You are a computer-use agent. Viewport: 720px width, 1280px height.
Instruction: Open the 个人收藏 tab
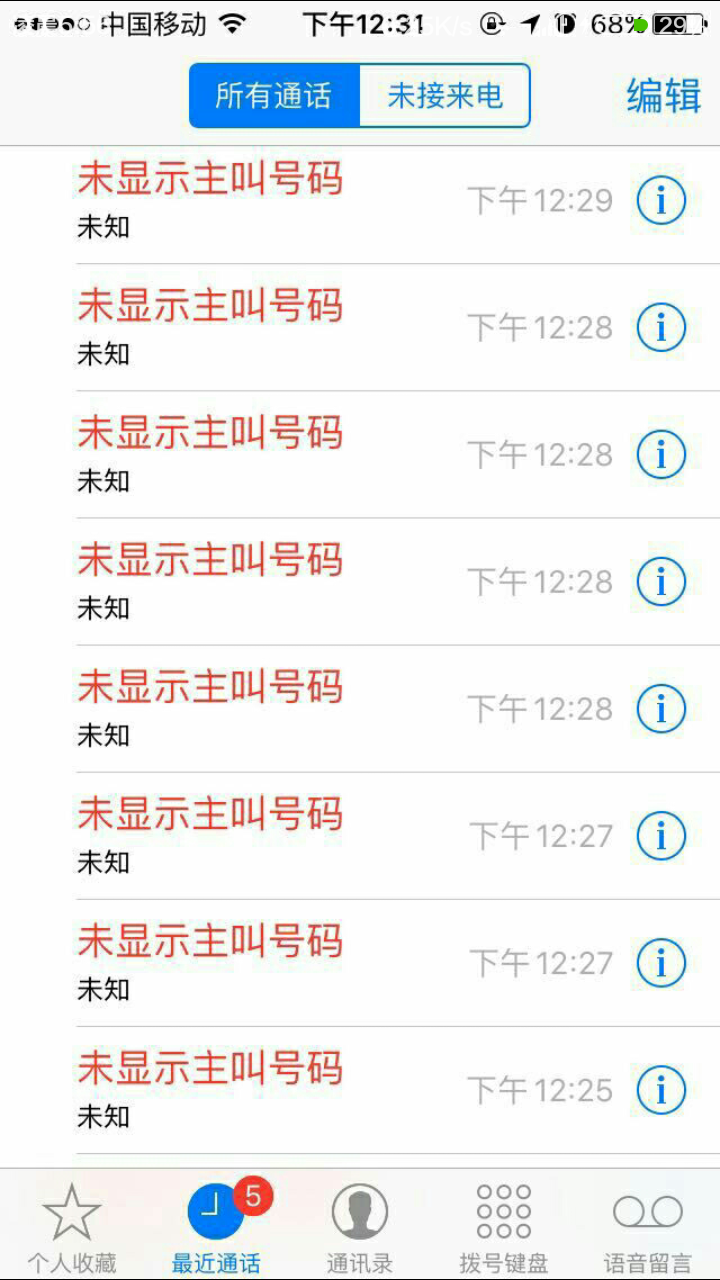click(72, 1227)
